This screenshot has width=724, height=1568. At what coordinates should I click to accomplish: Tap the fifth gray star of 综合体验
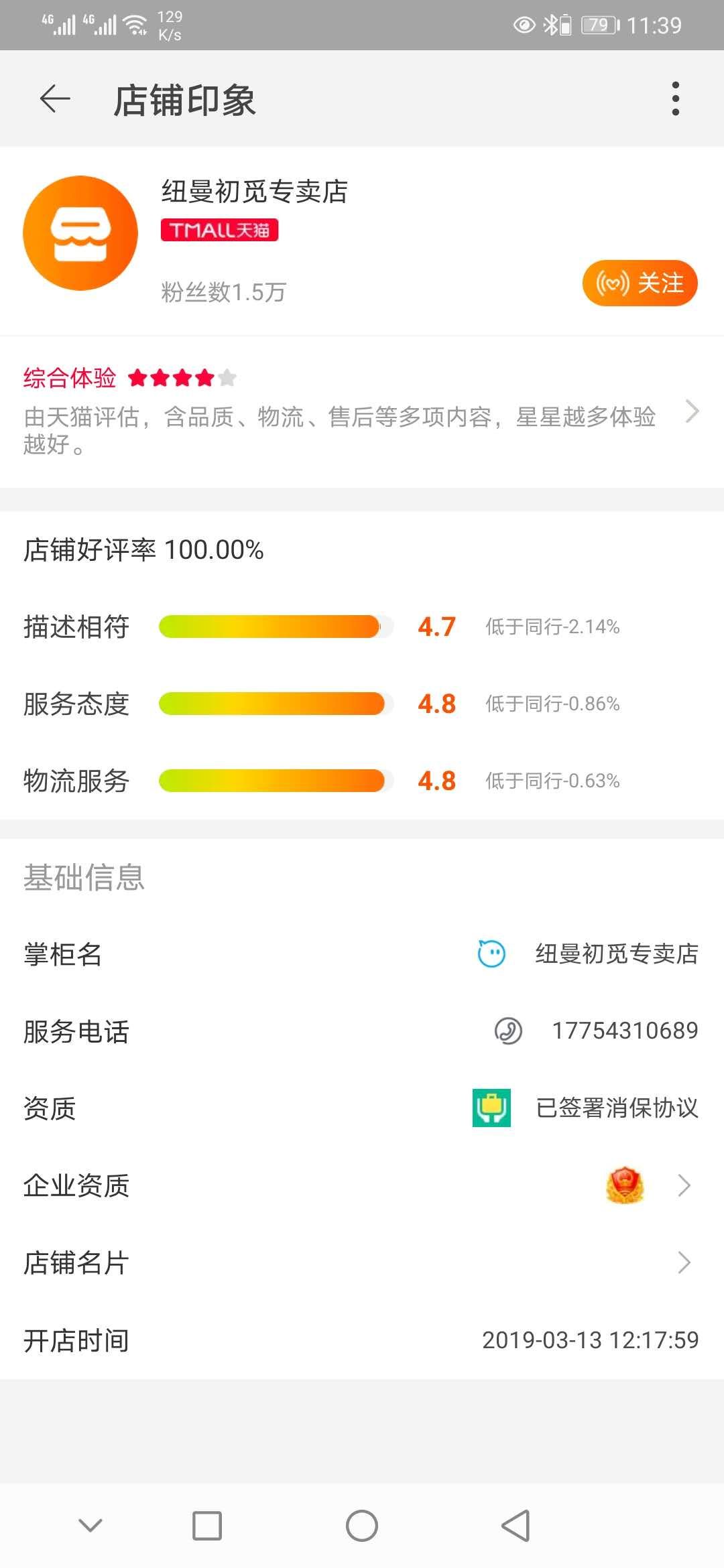(x=228, y=378)
